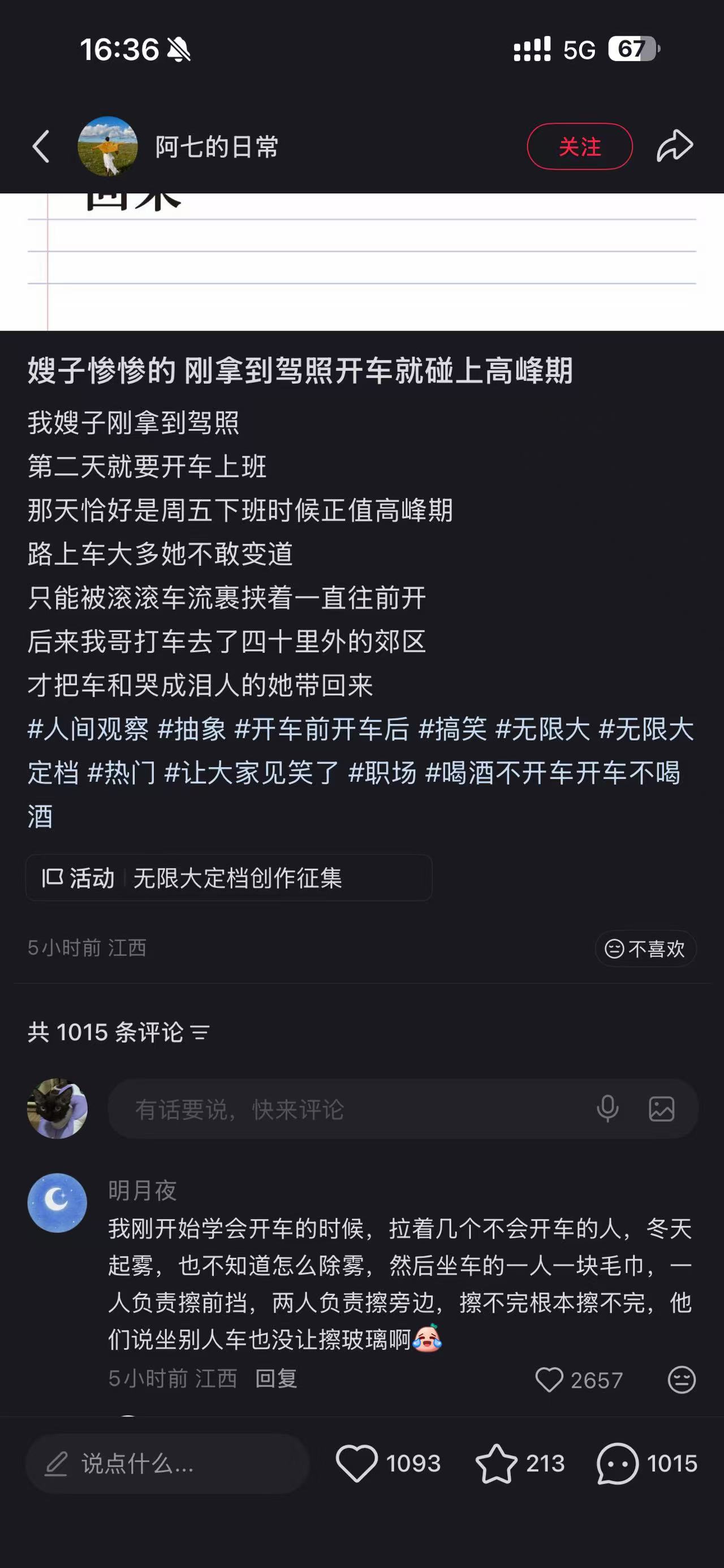The image size is (724, 1568).
Task: Dislike 明月夜's comment via face icon
Action: tap(682, 1380)
